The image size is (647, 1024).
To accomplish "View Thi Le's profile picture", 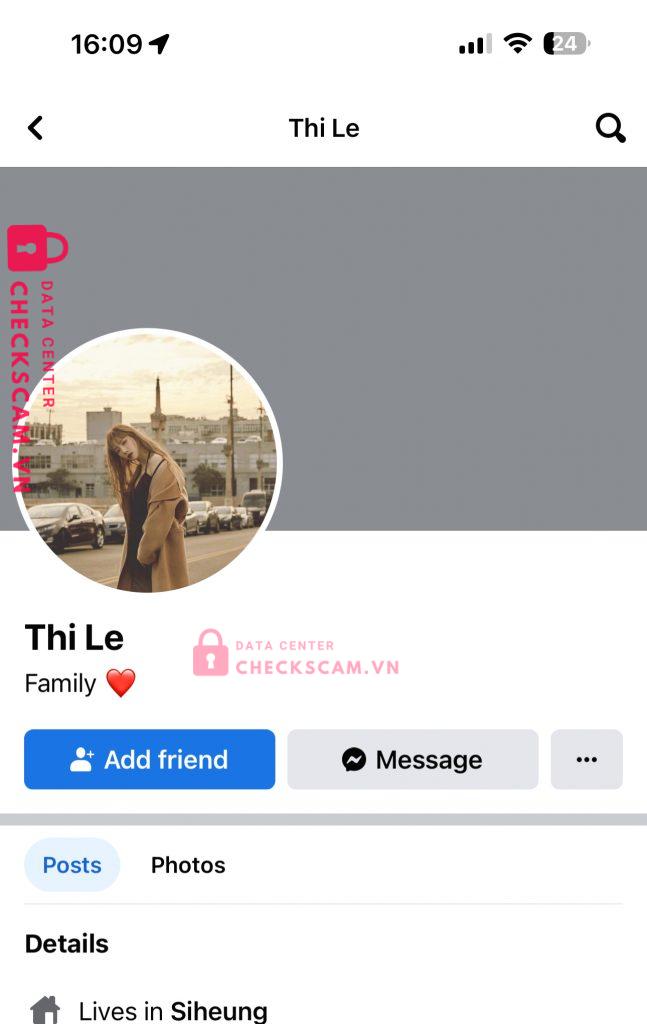I will (150, 461).
